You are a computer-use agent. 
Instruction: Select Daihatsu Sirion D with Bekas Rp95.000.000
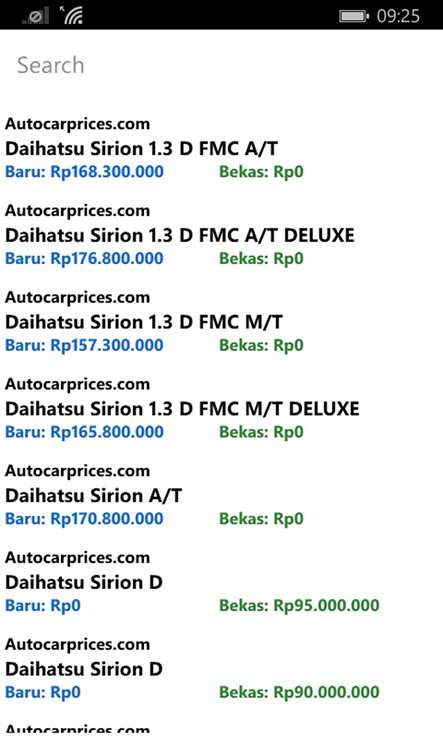click(221, 582)
